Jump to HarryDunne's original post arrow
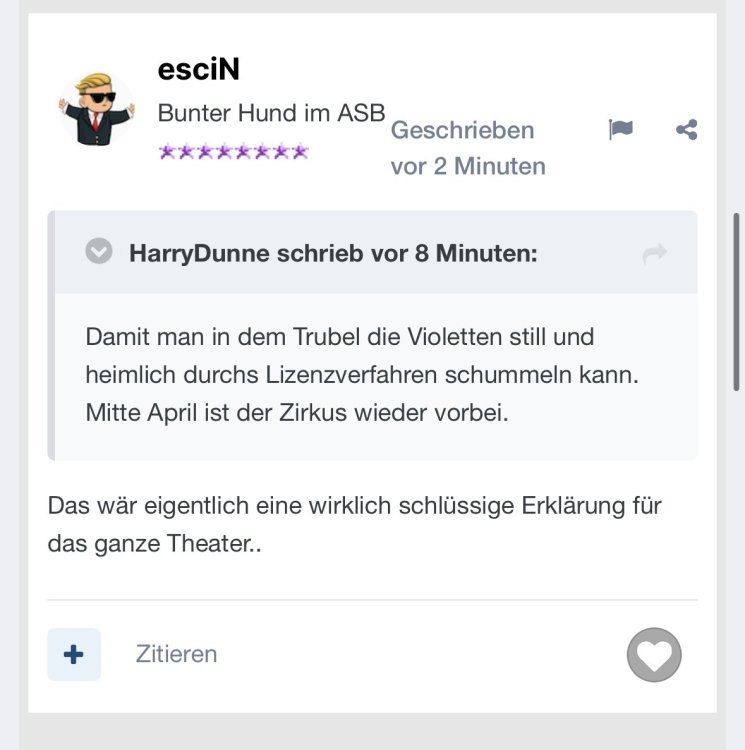 [655, 254]
